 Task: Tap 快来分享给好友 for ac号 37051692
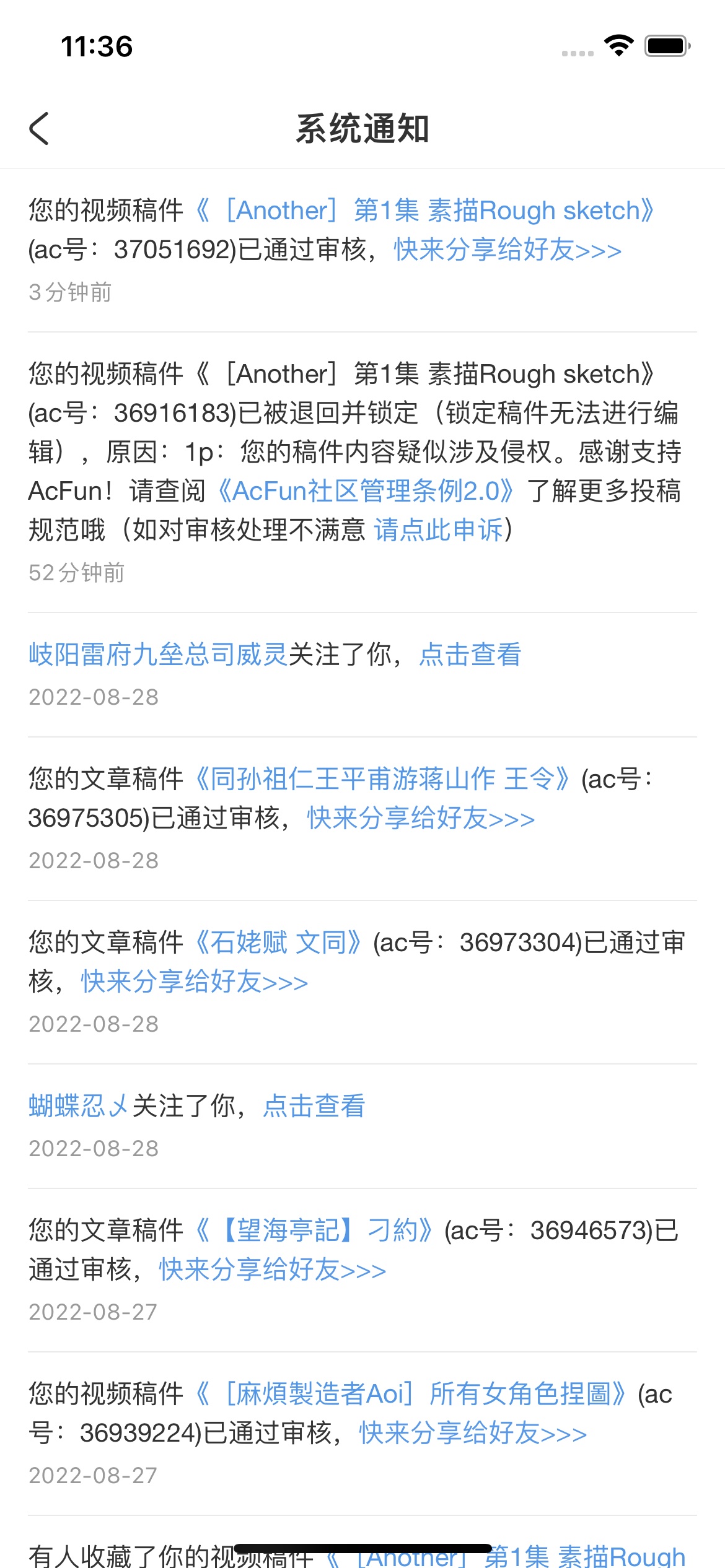point(507,250)
